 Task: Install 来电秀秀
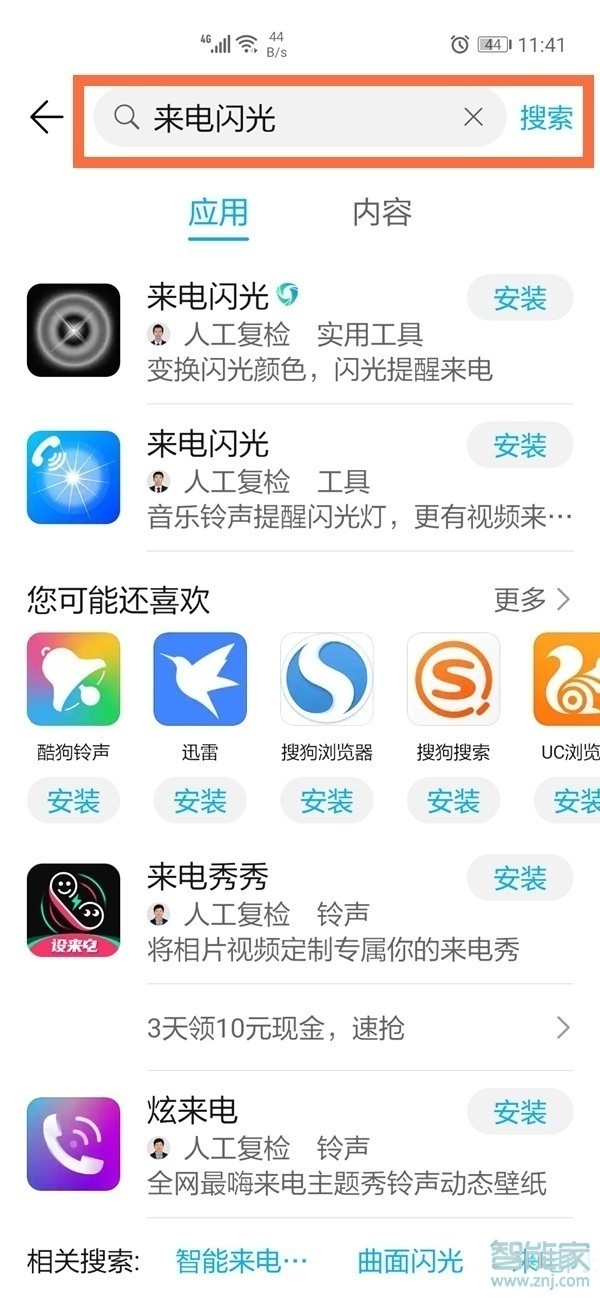coord(520,879)
